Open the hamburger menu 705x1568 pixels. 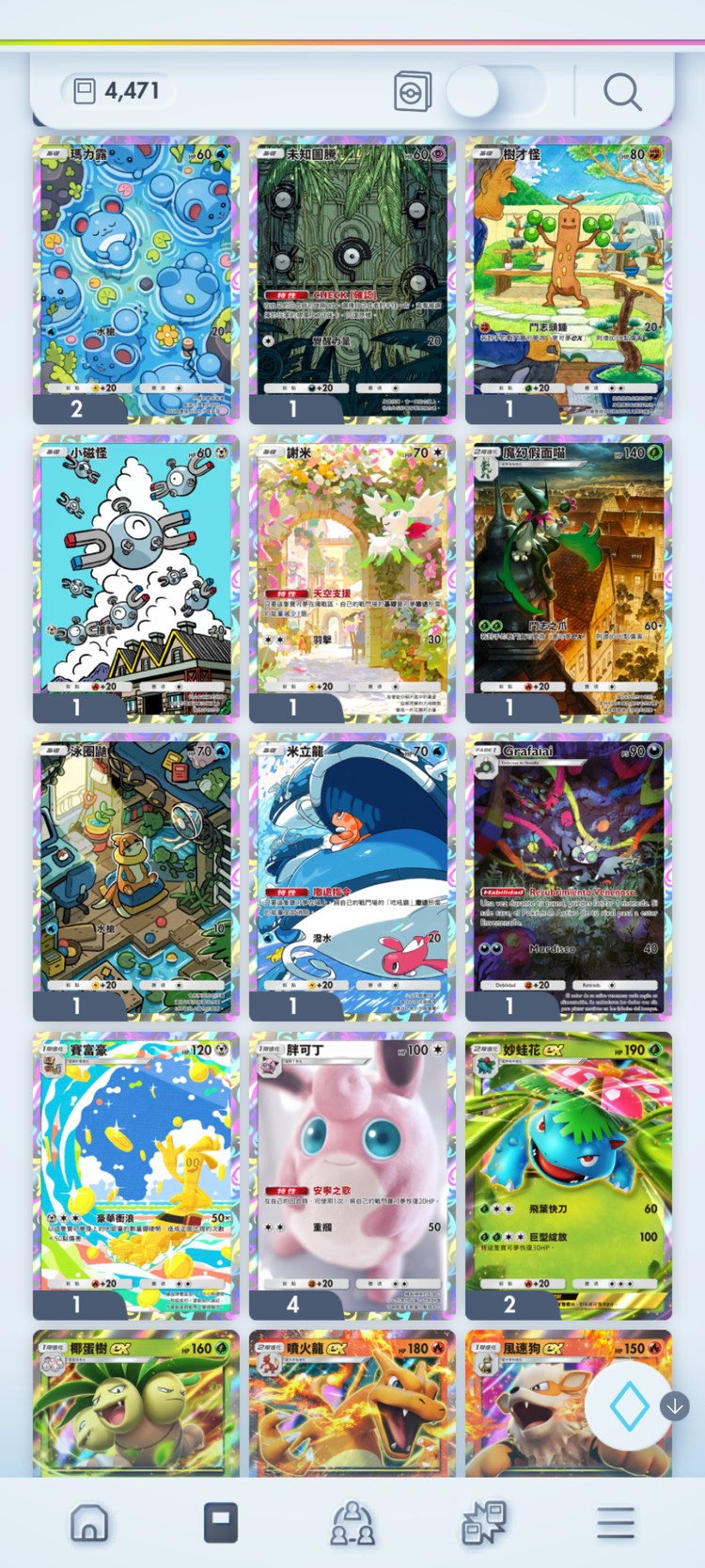click(616, 1522)
